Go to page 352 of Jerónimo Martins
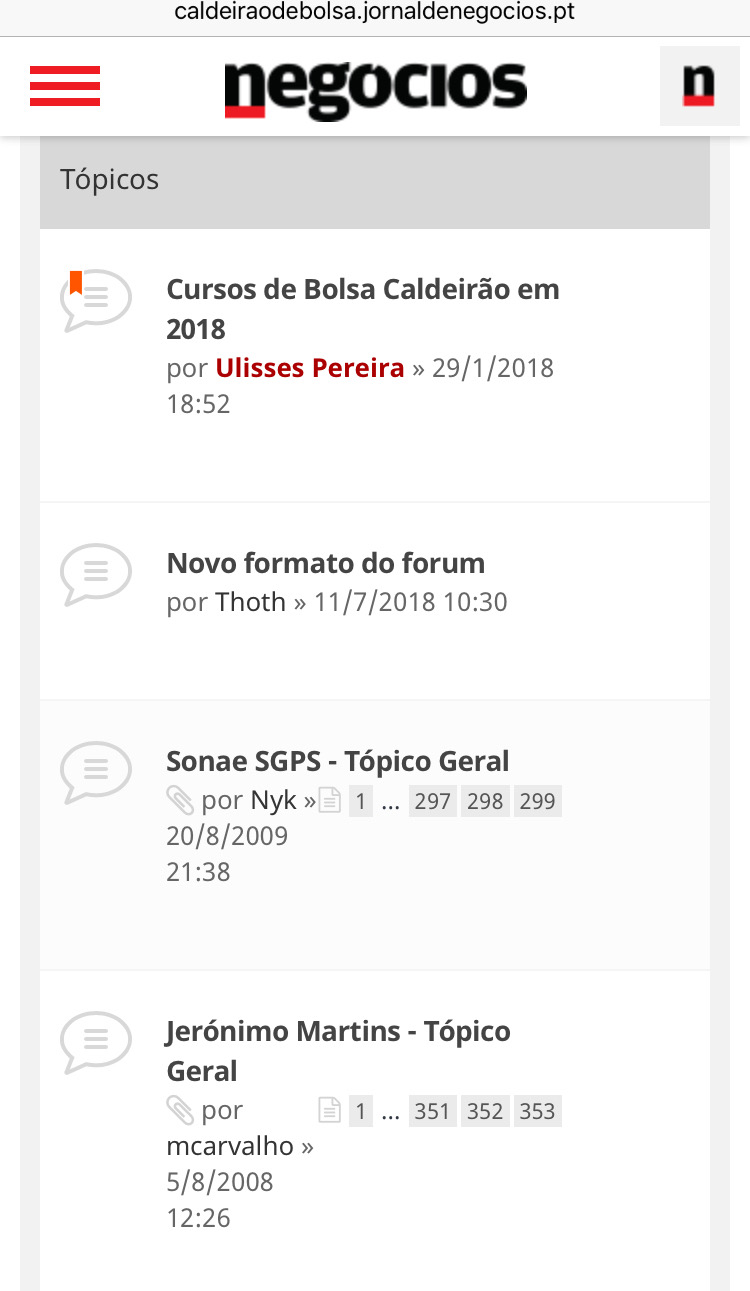 click(485, 1111)
